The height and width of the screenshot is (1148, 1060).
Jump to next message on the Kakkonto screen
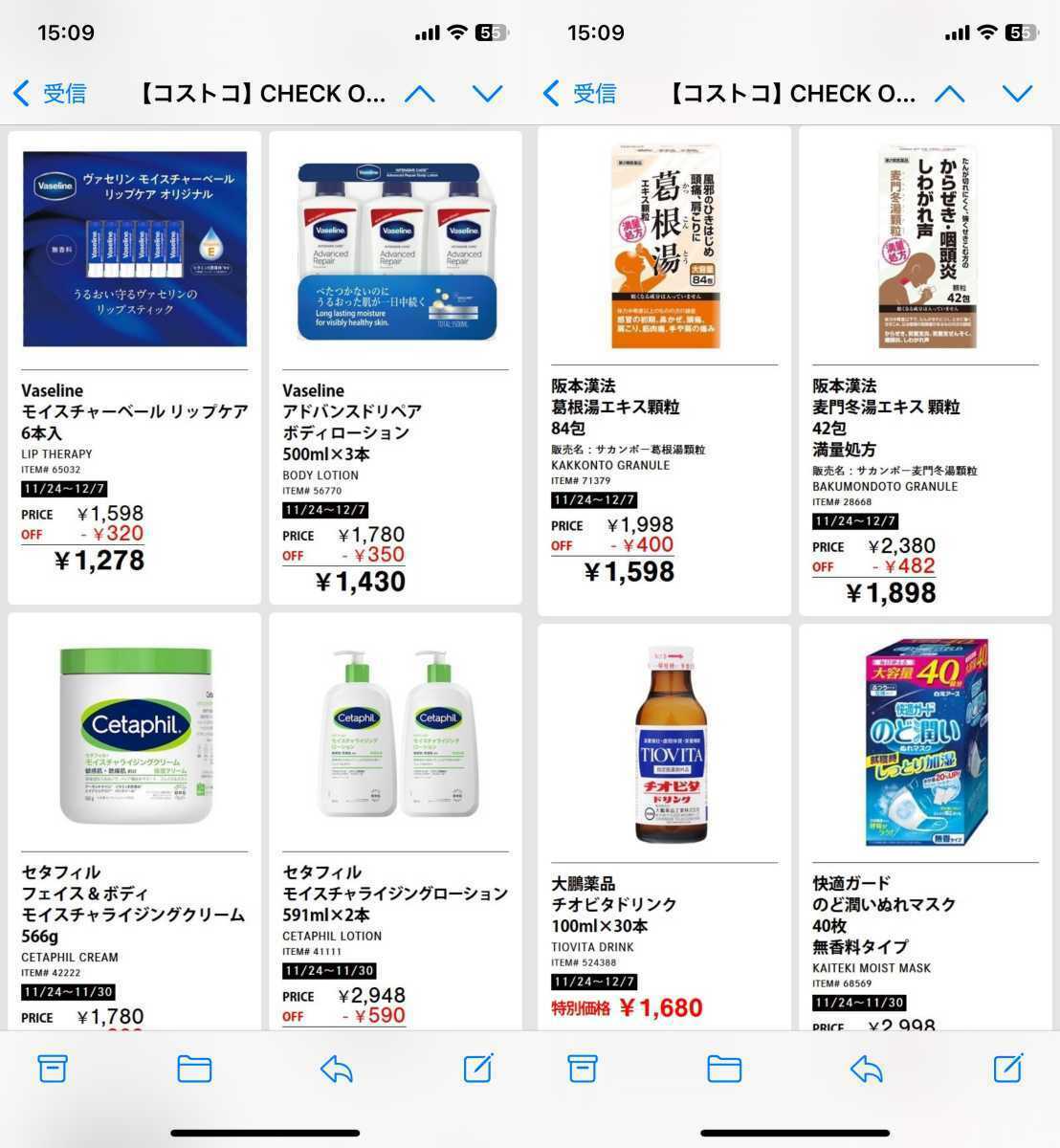click(1017, 93)
